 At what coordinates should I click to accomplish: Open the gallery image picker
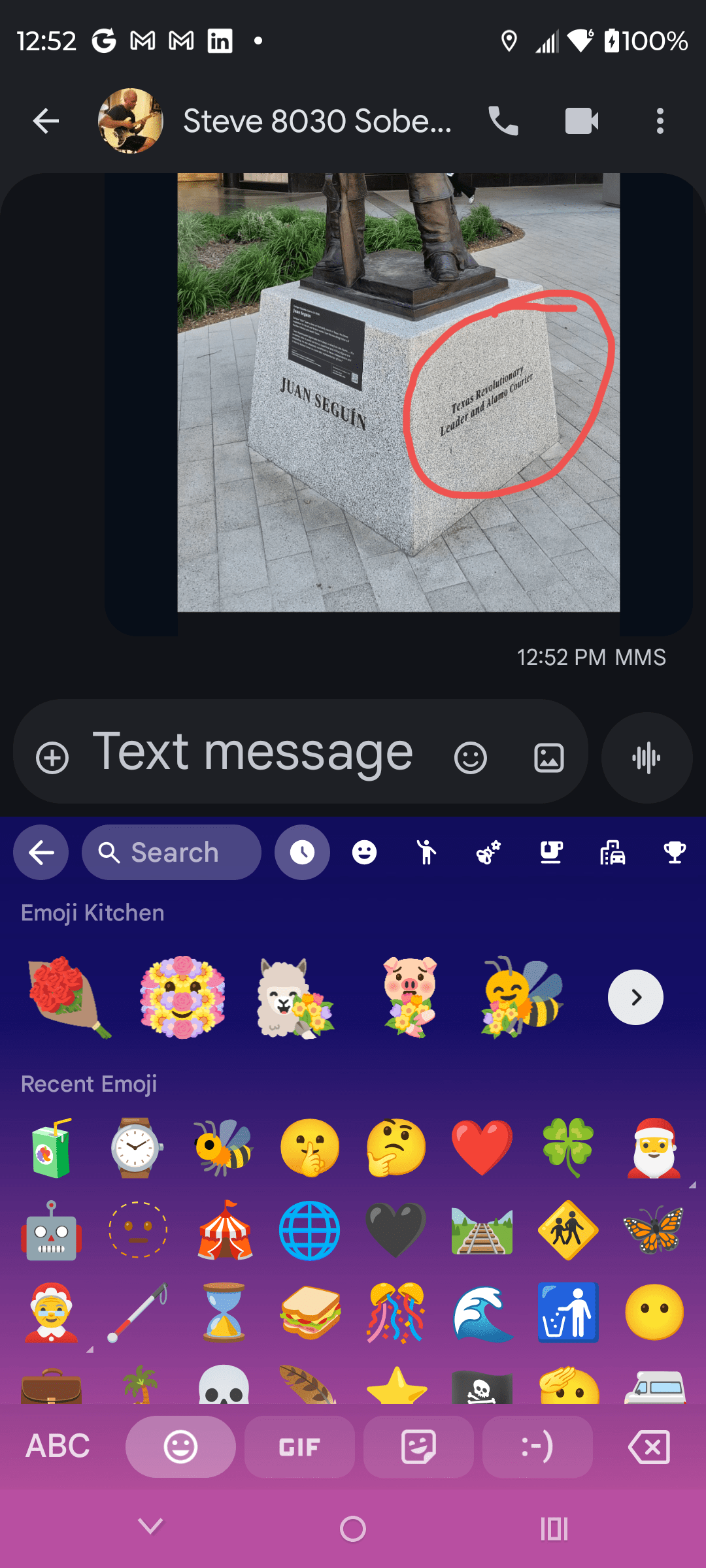click(548, 758)
